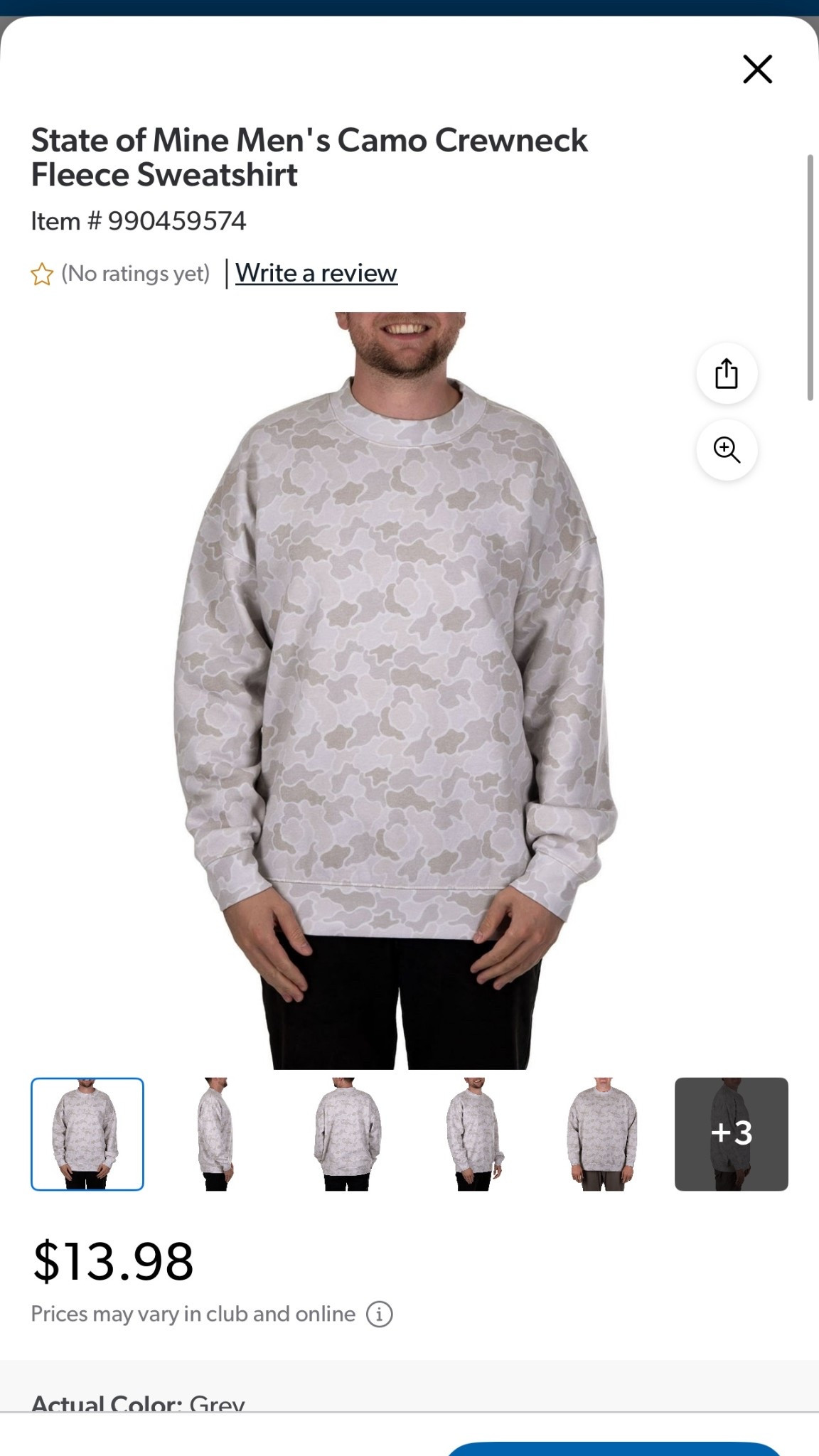Zoom into the product image
The width and height of the screenshot is (819, 1456).
[x=726, y=450]
